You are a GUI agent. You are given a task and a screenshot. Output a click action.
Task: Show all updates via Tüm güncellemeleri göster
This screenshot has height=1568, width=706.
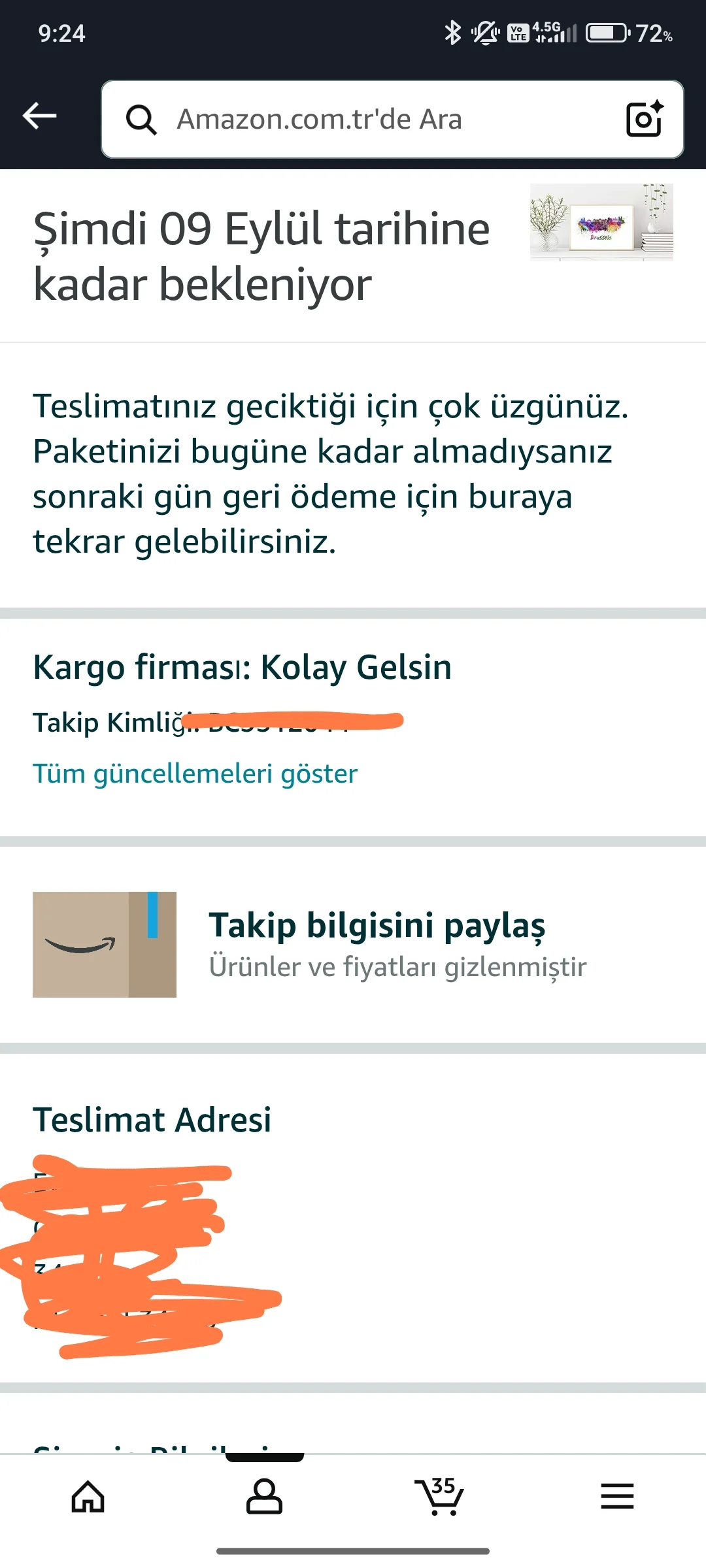coord(195,774)
